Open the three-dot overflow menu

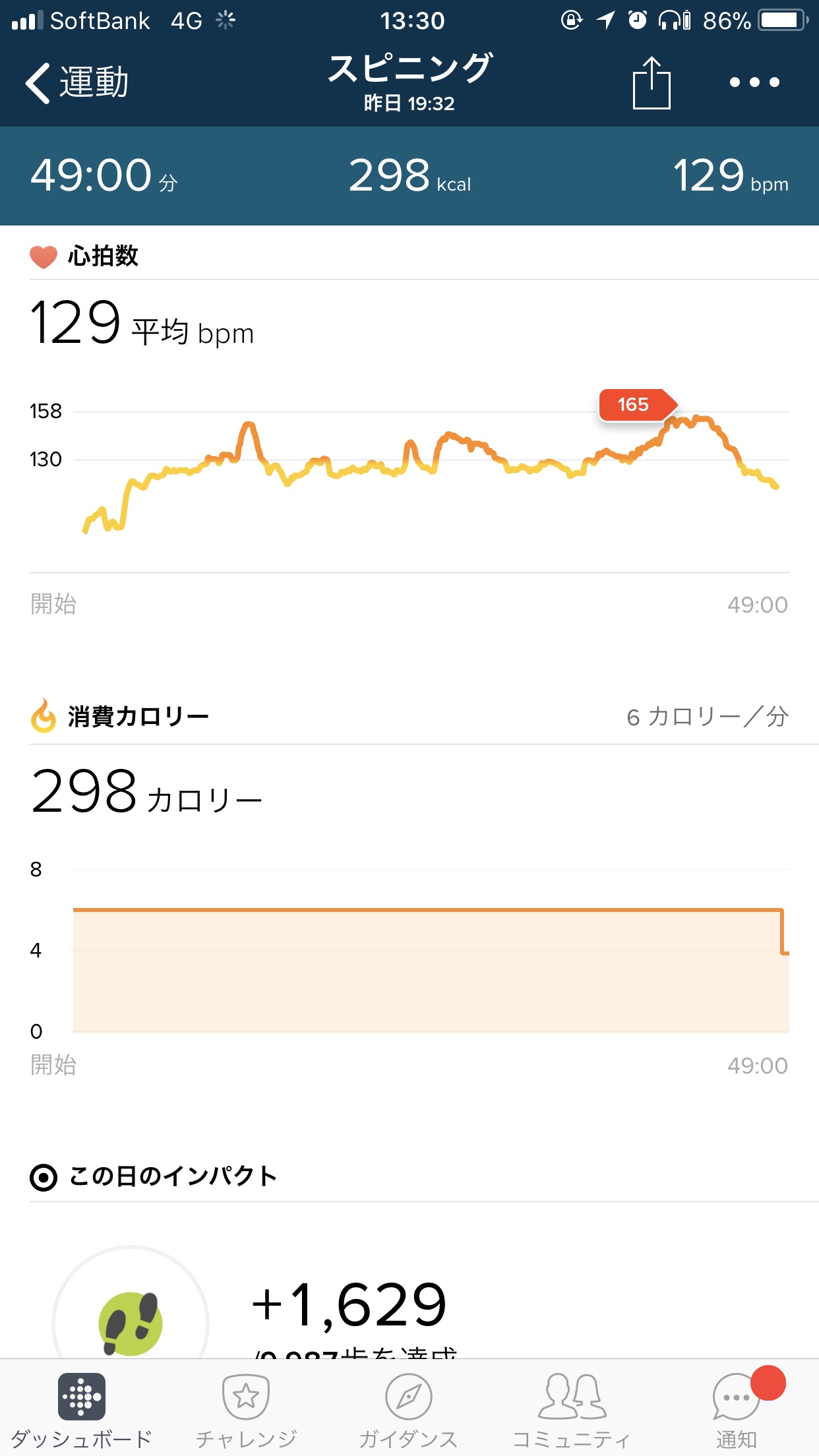pos(754,83)
